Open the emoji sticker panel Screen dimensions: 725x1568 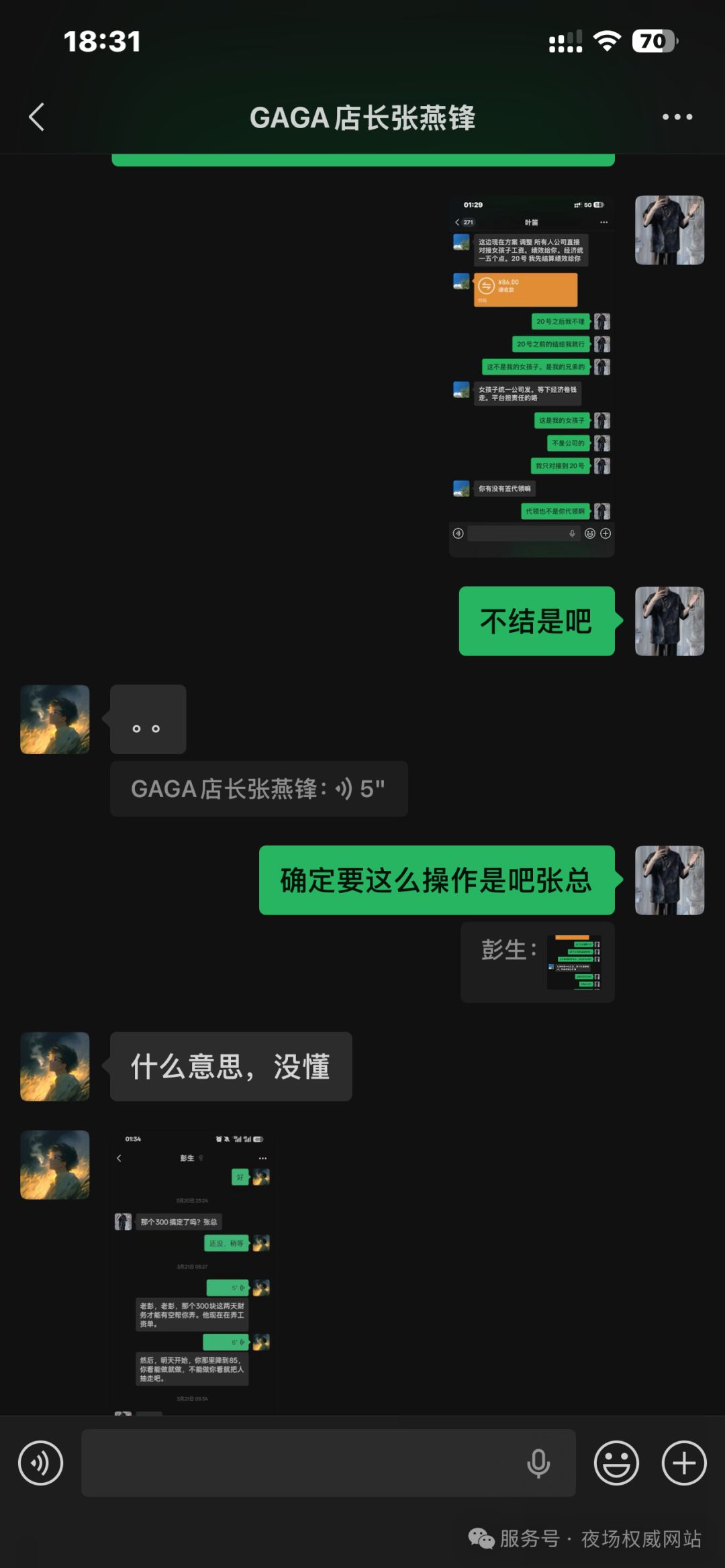[x=616, y=1463]
